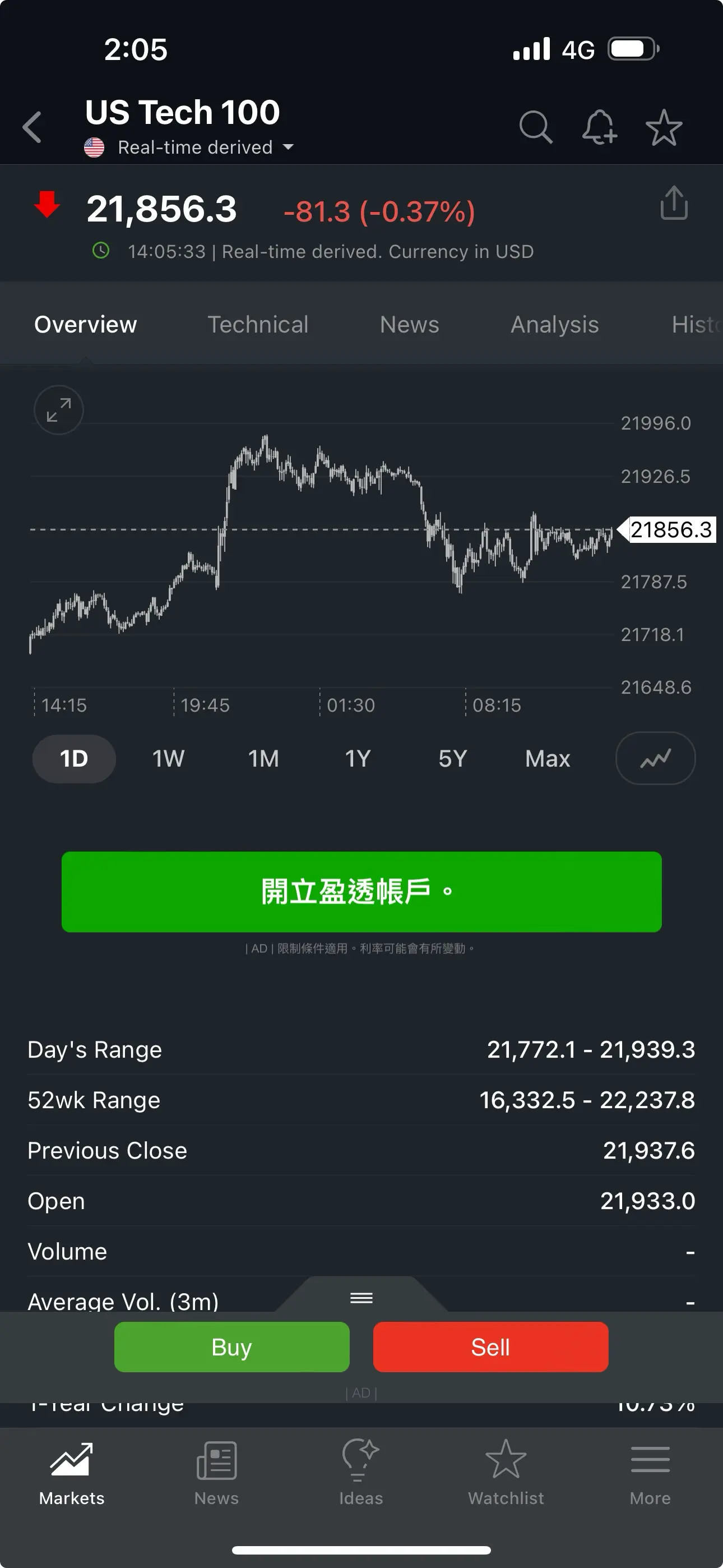This screenshot has width=723, height=1568.
Task: Tap the green Buy button
Action: pos(232,1347)
